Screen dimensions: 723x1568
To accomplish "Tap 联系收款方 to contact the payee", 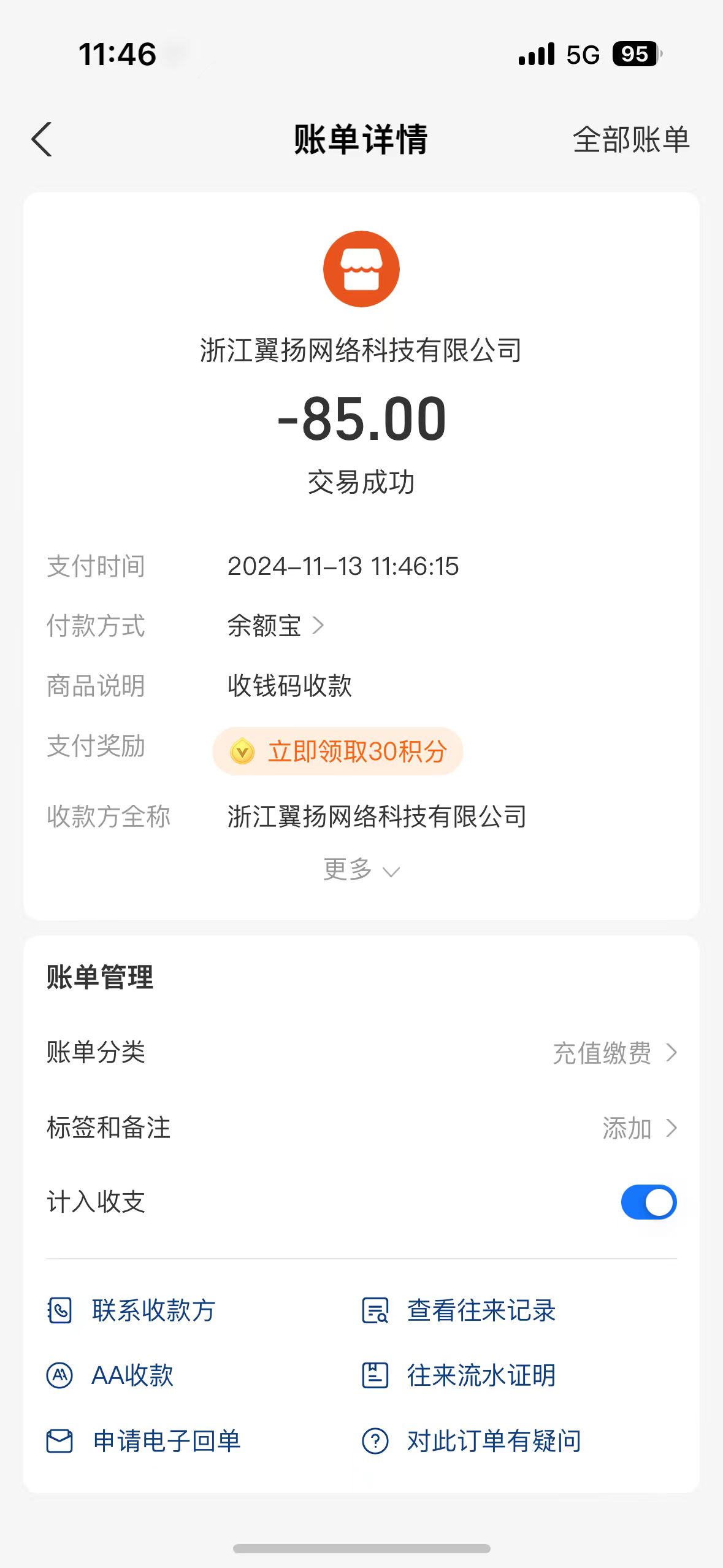I will click(132, 1310).
